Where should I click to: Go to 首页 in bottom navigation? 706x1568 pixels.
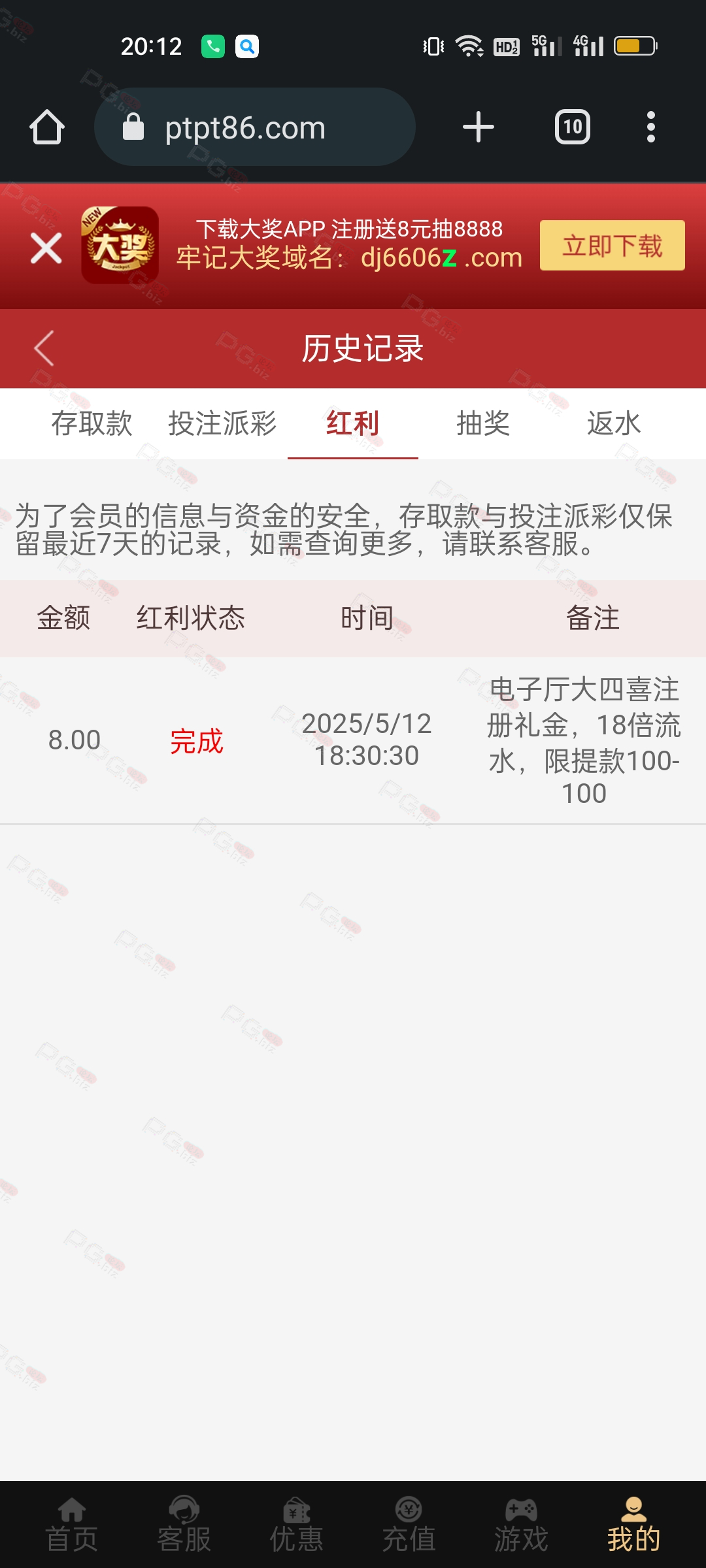coord(72,1525)
